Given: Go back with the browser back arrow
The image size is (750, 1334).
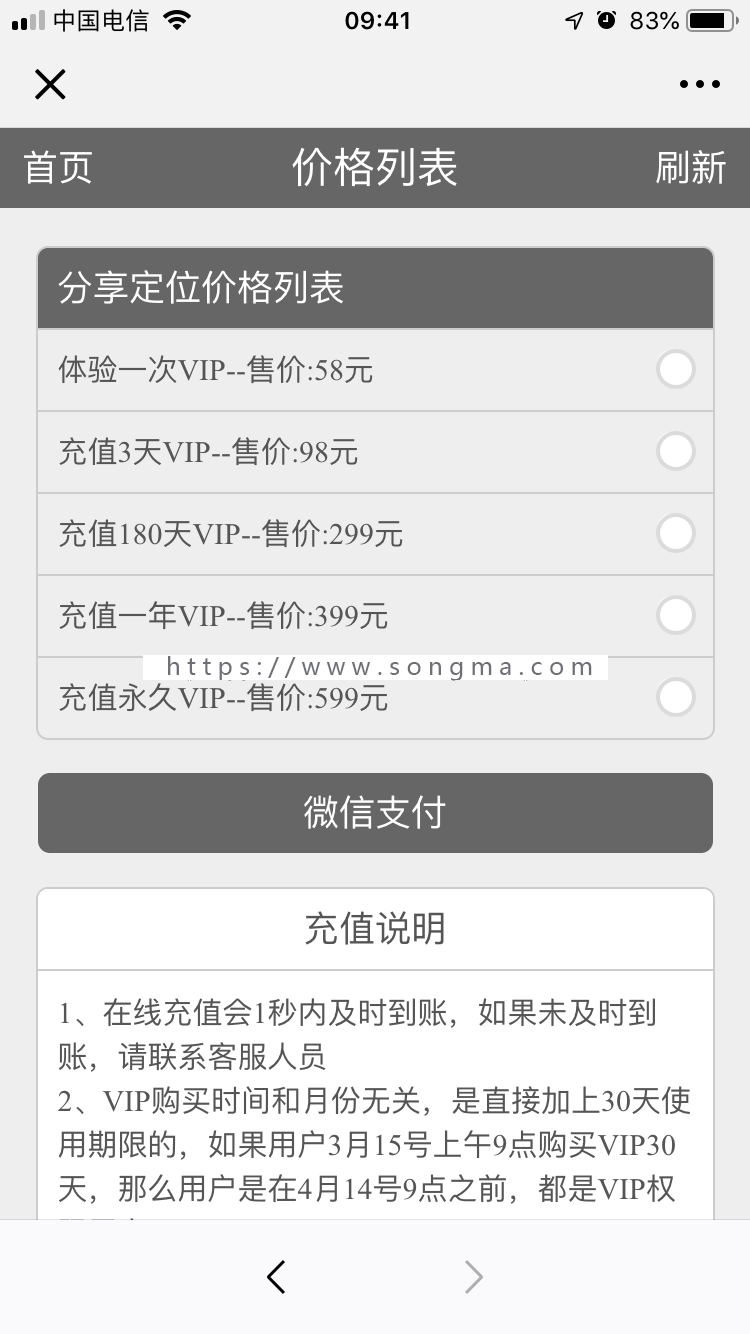Looking at the screenshot, I should coord(277,1277).
